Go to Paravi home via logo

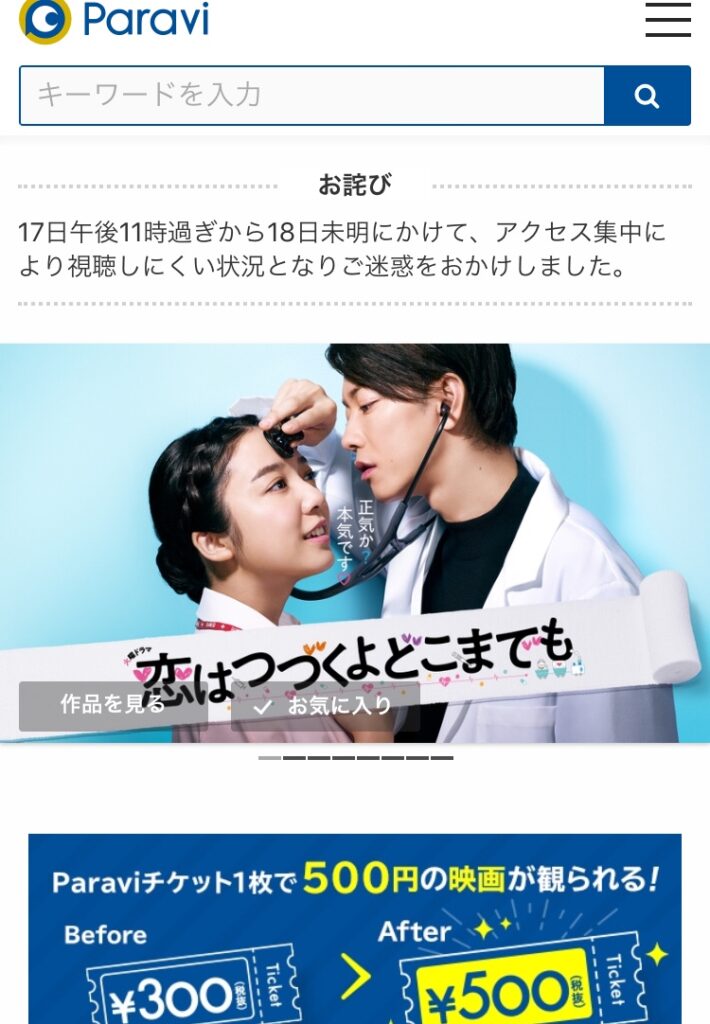pos(115,20)
